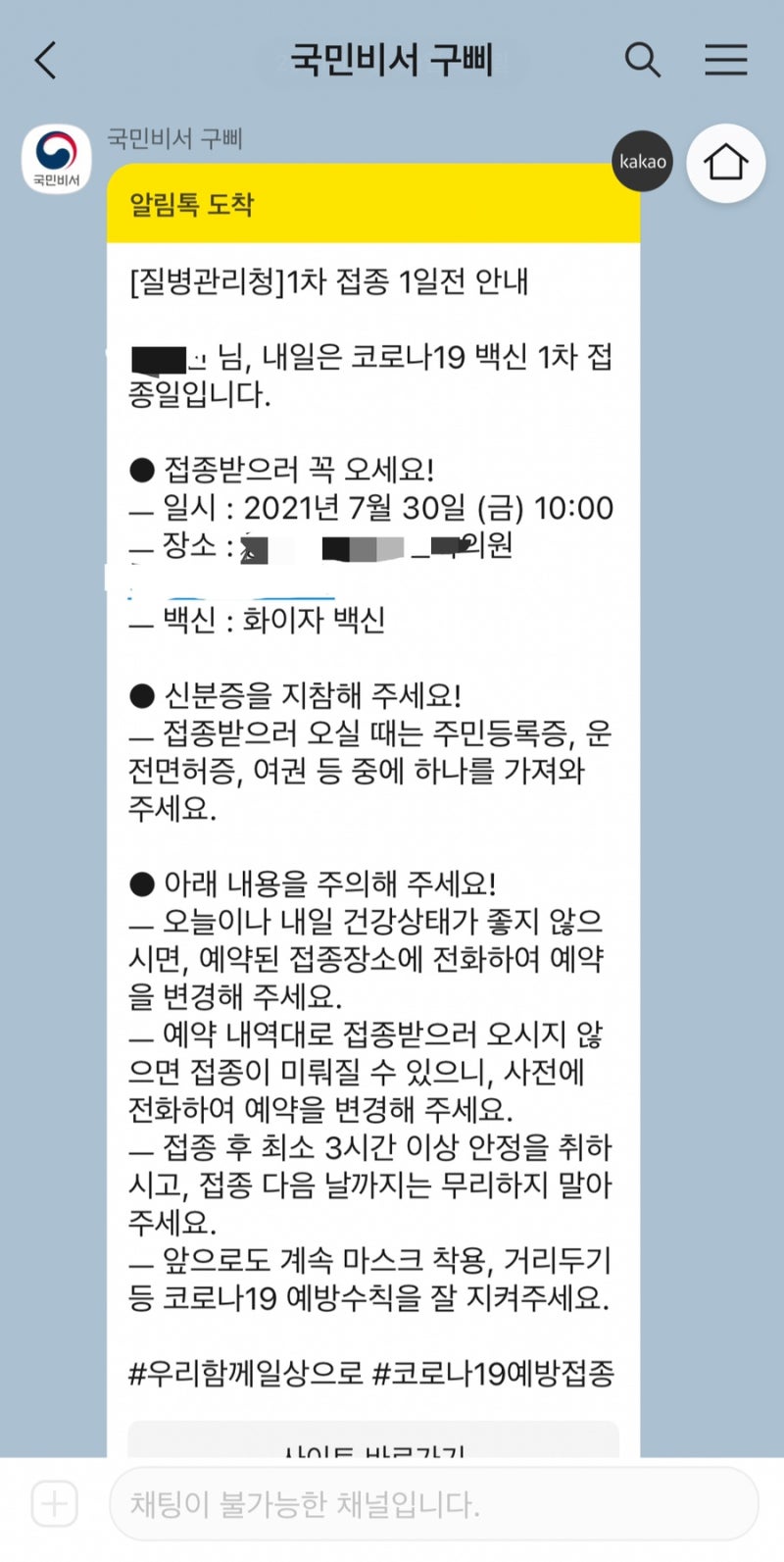Open the hamburger menu
This screenshot has height=1562, width=784.
(726, 60)
